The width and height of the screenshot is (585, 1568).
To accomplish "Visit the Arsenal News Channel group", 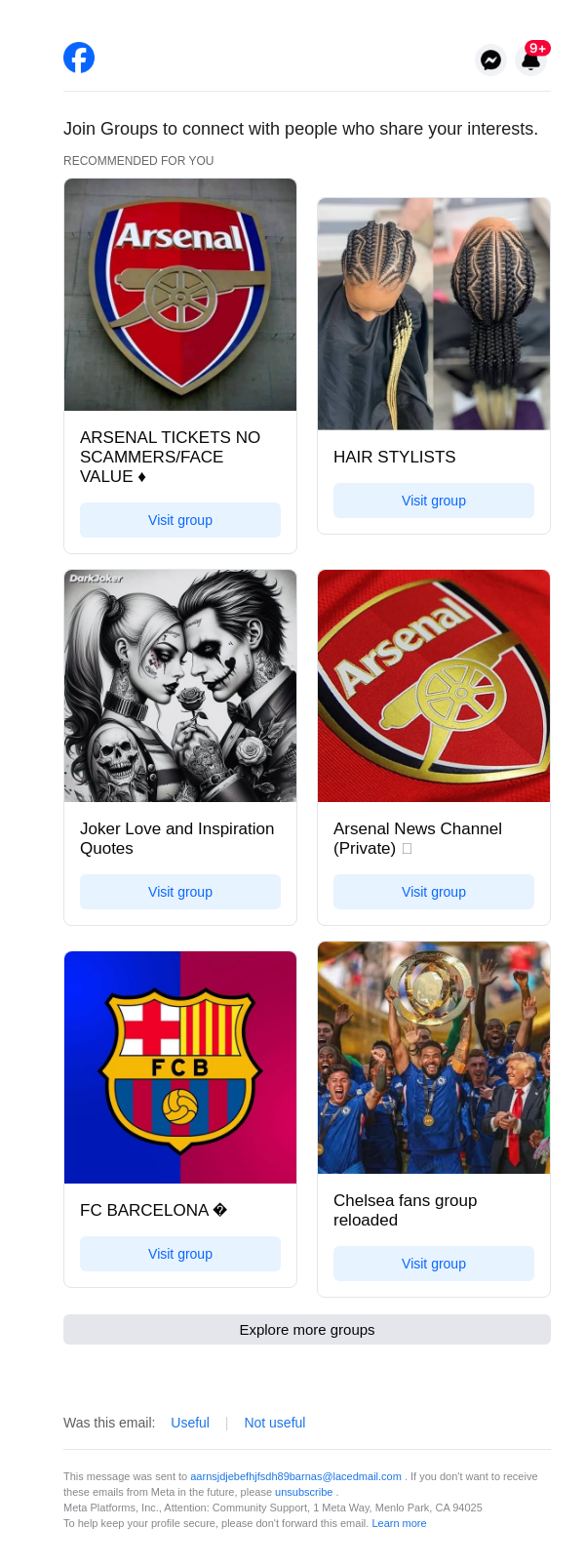I will coord(434,892).
